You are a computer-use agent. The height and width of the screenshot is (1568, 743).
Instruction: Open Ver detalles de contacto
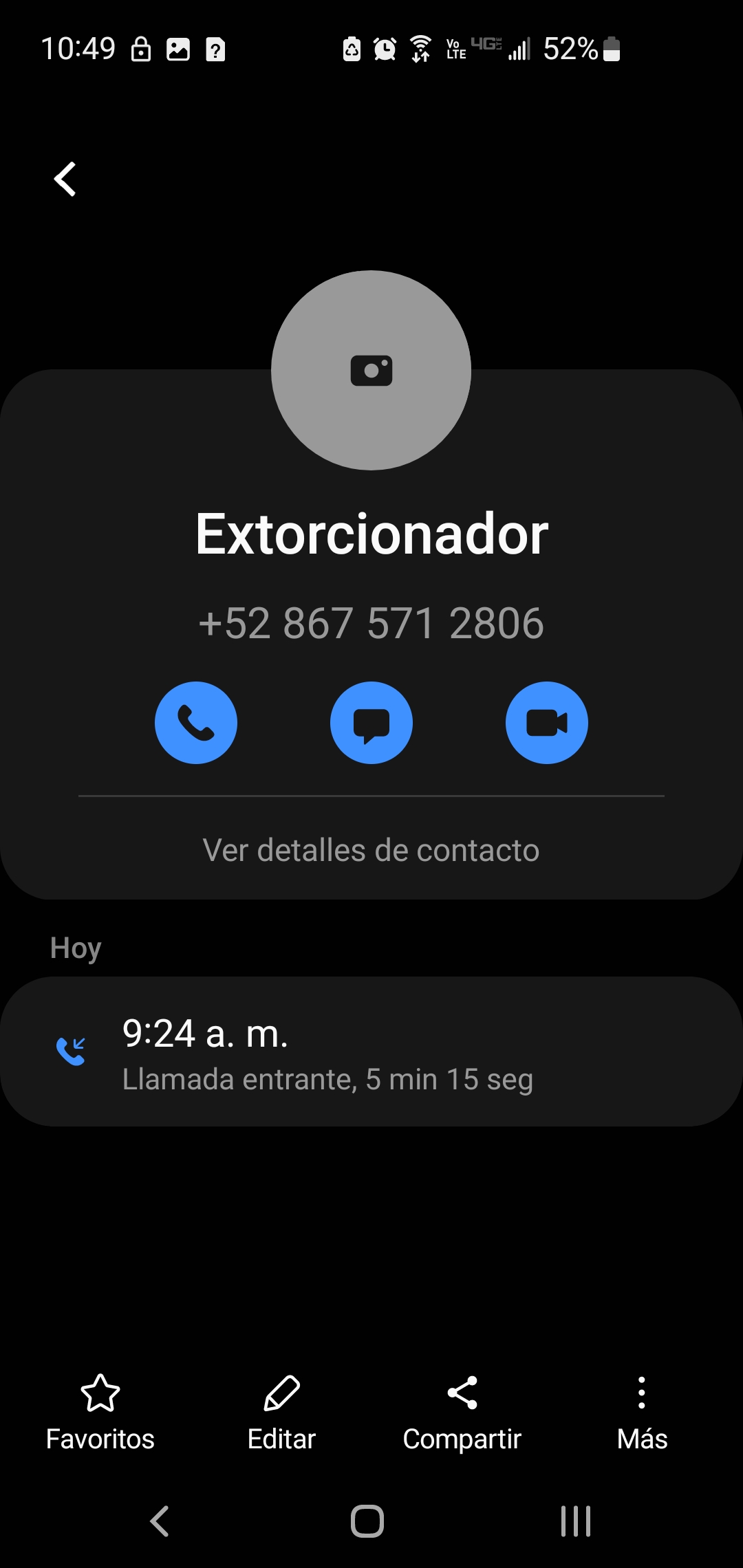pyautogui.click(x=371, y=850)
